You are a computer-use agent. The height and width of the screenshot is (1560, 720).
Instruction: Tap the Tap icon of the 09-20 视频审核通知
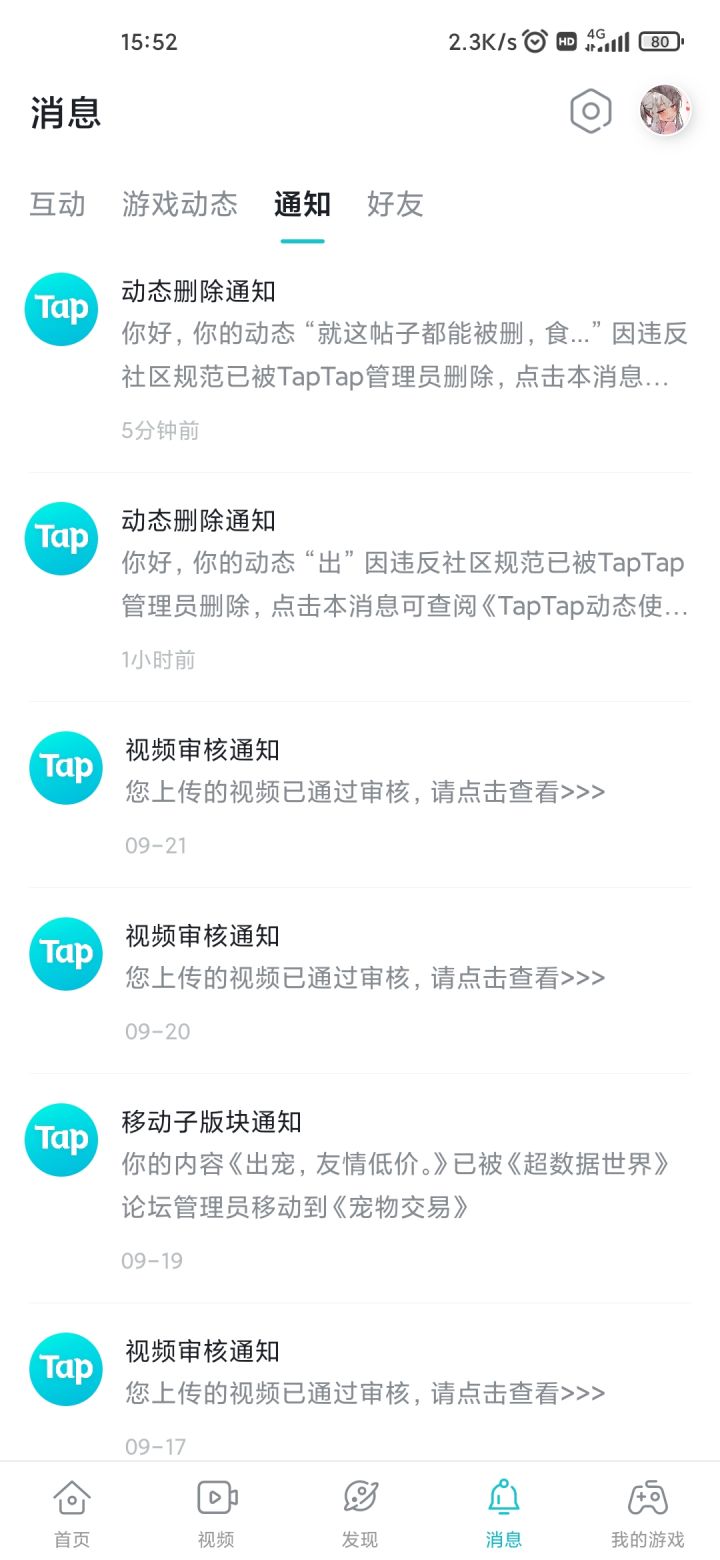[65, 953]
